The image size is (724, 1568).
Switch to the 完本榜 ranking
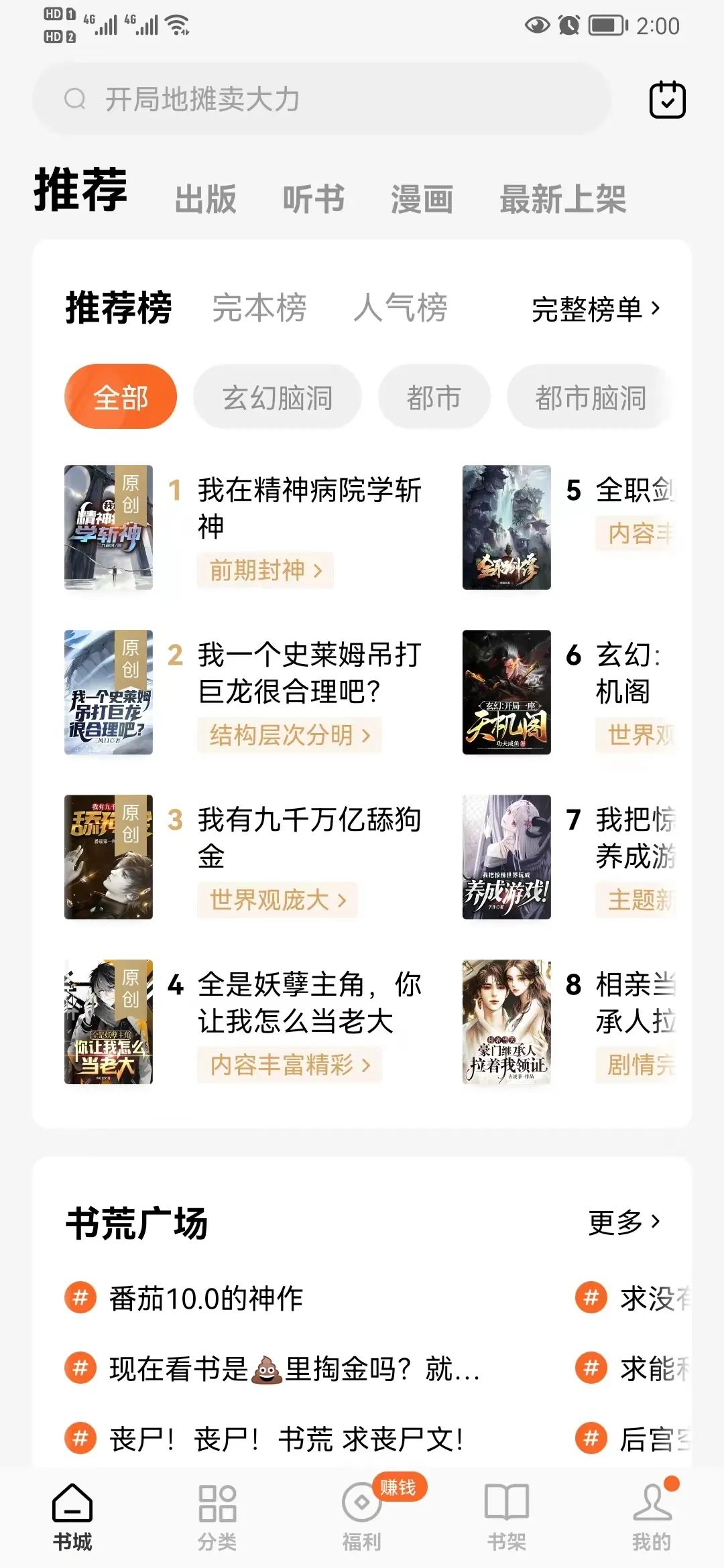click(259, 308)
